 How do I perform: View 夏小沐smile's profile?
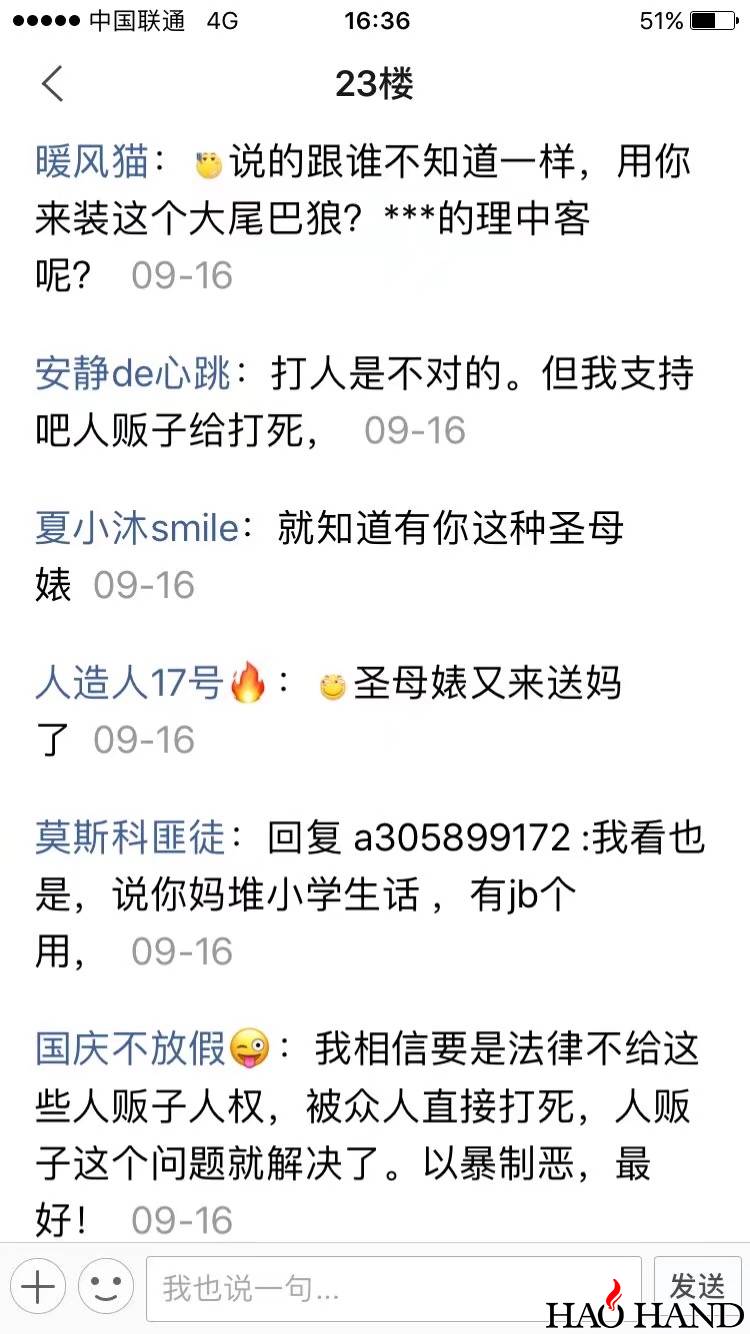coord(136,528)
